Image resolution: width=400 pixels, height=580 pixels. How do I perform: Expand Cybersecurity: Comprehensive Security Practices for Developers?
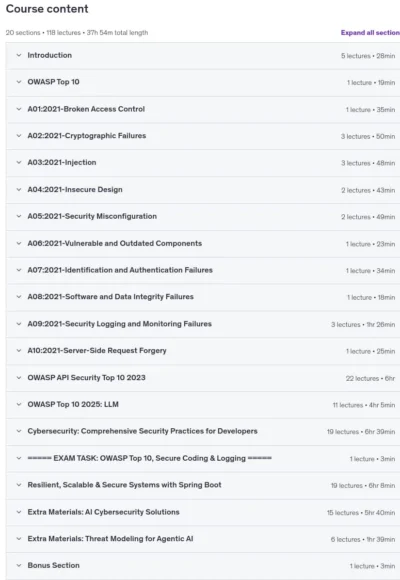[203, 431]
